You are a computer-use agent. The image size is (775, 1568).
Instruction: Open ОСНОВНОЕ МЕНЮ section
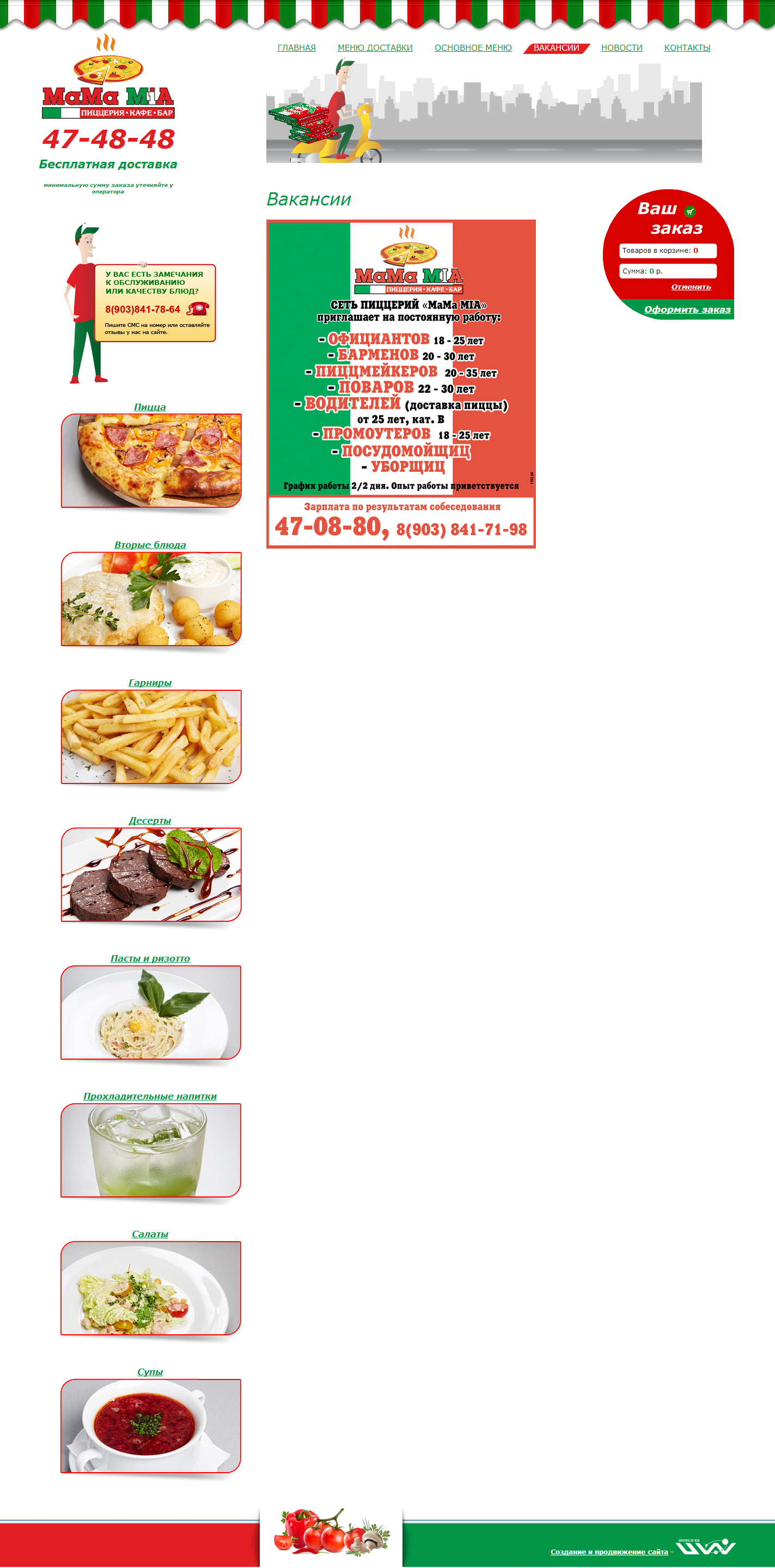pyautogui.click(x=473, y=47)
